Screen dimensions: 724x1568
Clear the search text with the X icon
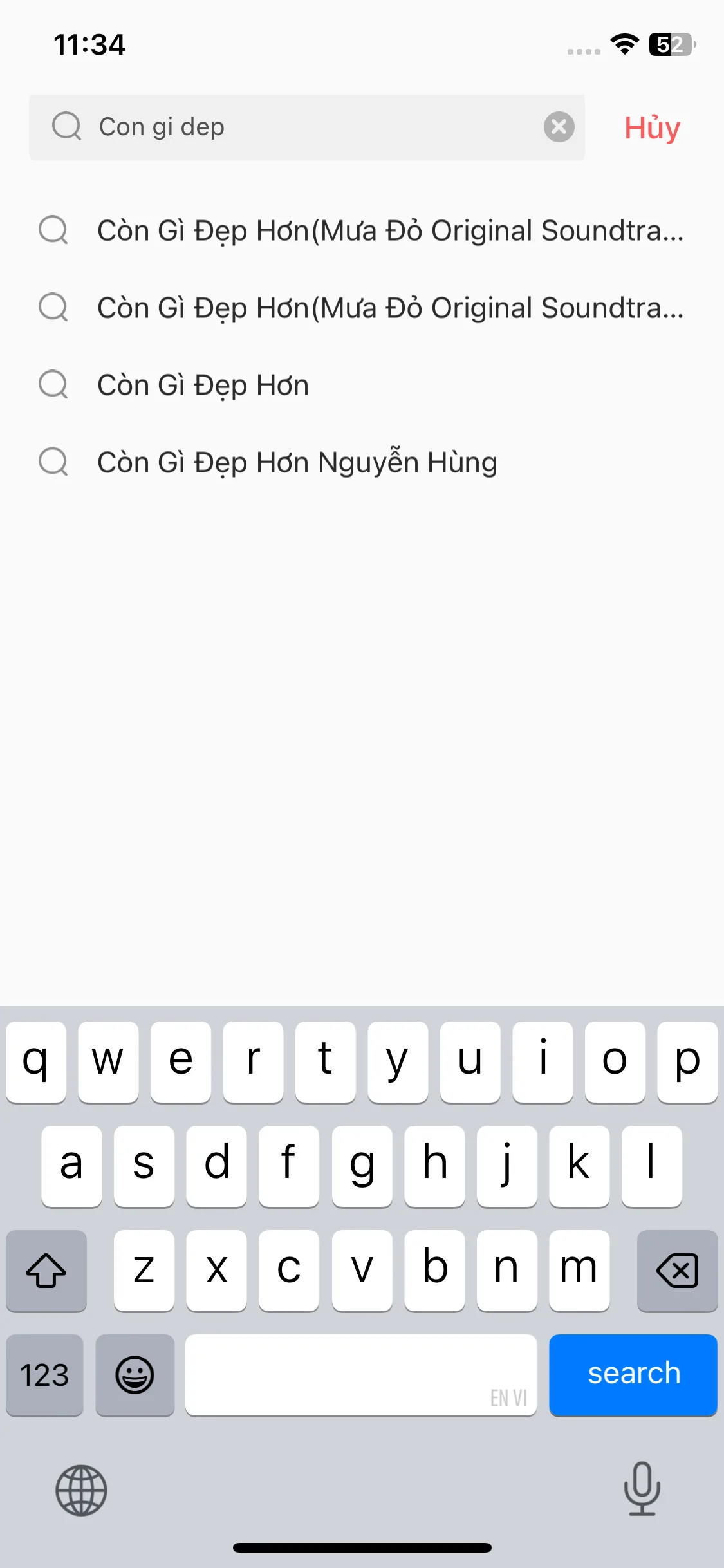coord(559,127)
